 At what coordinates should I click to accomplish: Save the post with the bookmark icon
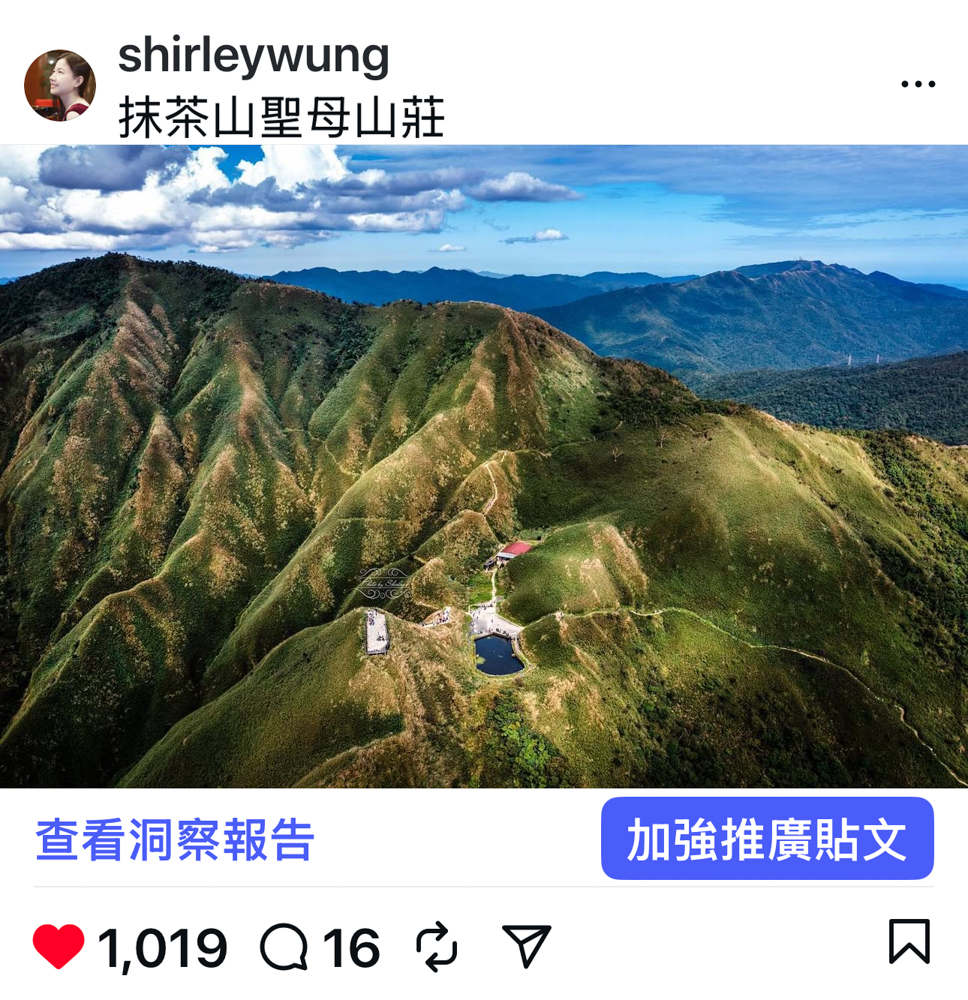coord(908,942)
